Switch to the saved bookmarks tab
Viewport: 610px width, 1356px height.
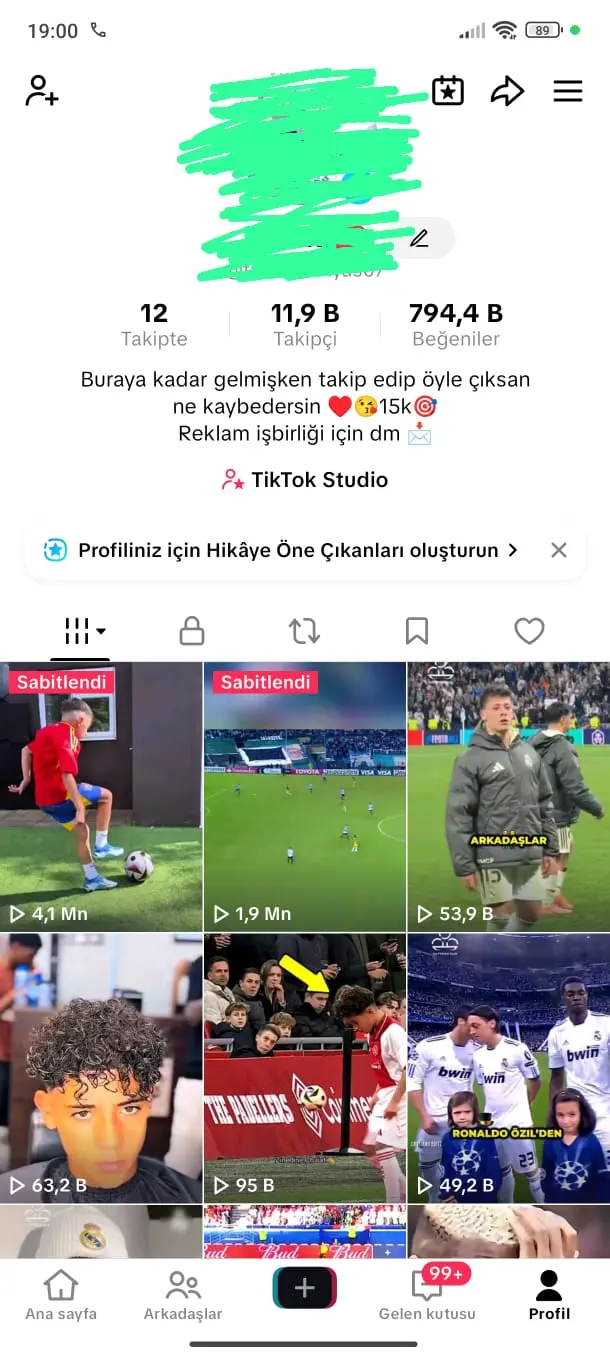(417, 630)
